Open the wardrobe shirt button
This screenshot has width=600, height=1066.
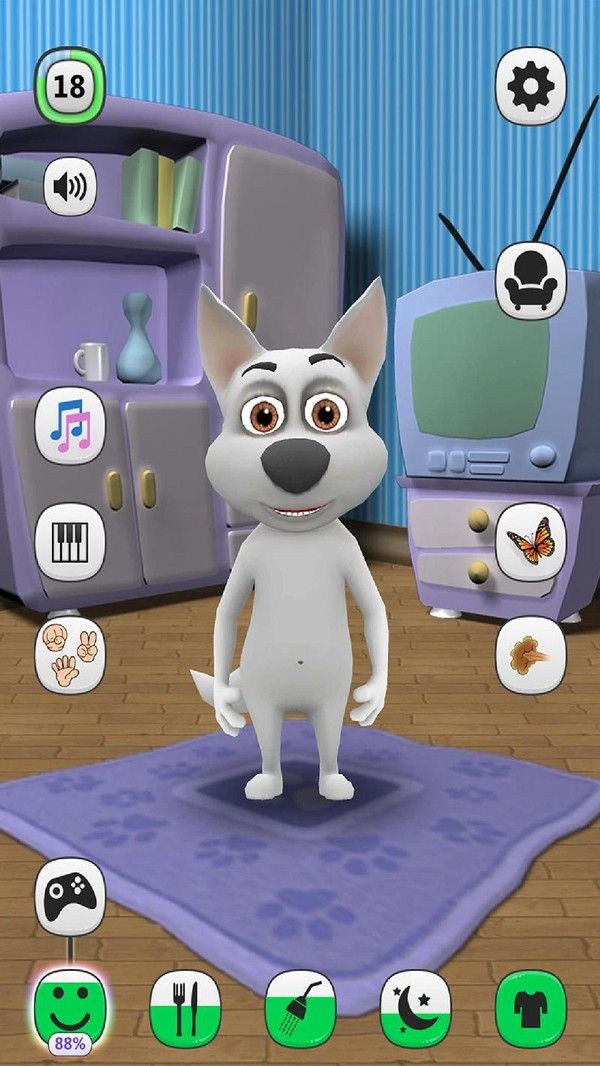click(531, 1007)
